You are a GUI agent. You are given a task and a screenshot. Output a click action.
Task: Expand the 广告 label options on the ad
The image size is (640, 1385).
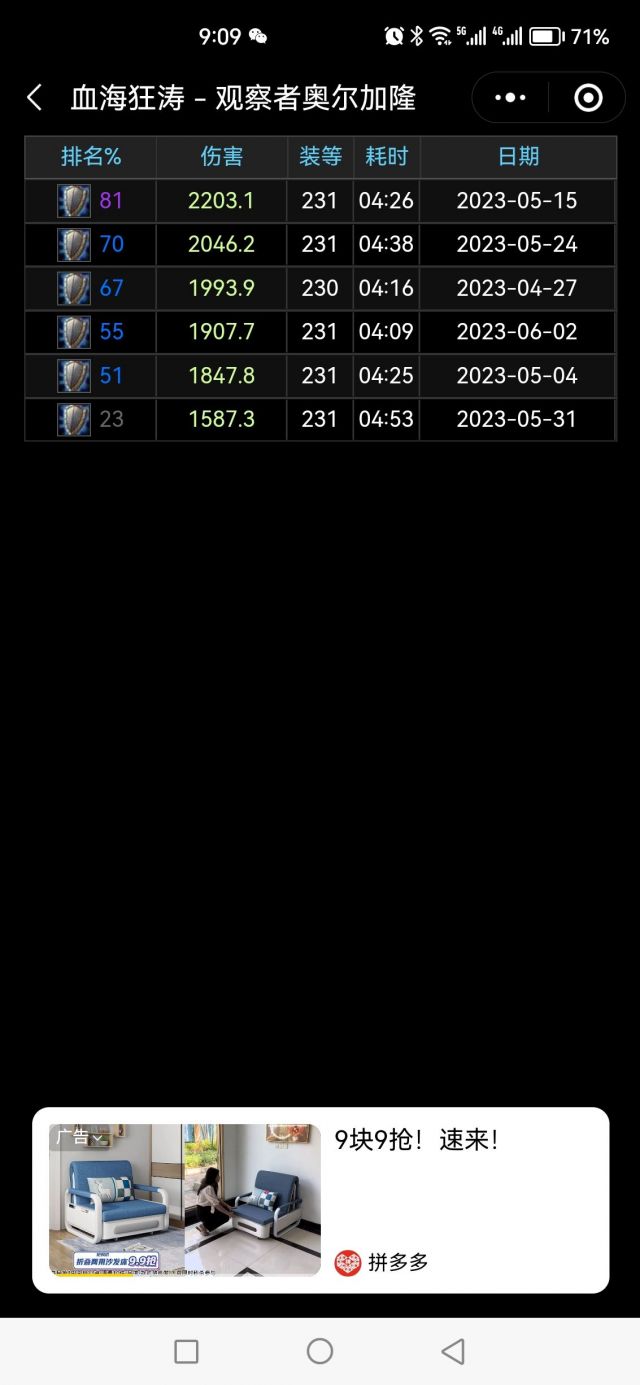pyautogui.click(x=79, y=1138)
